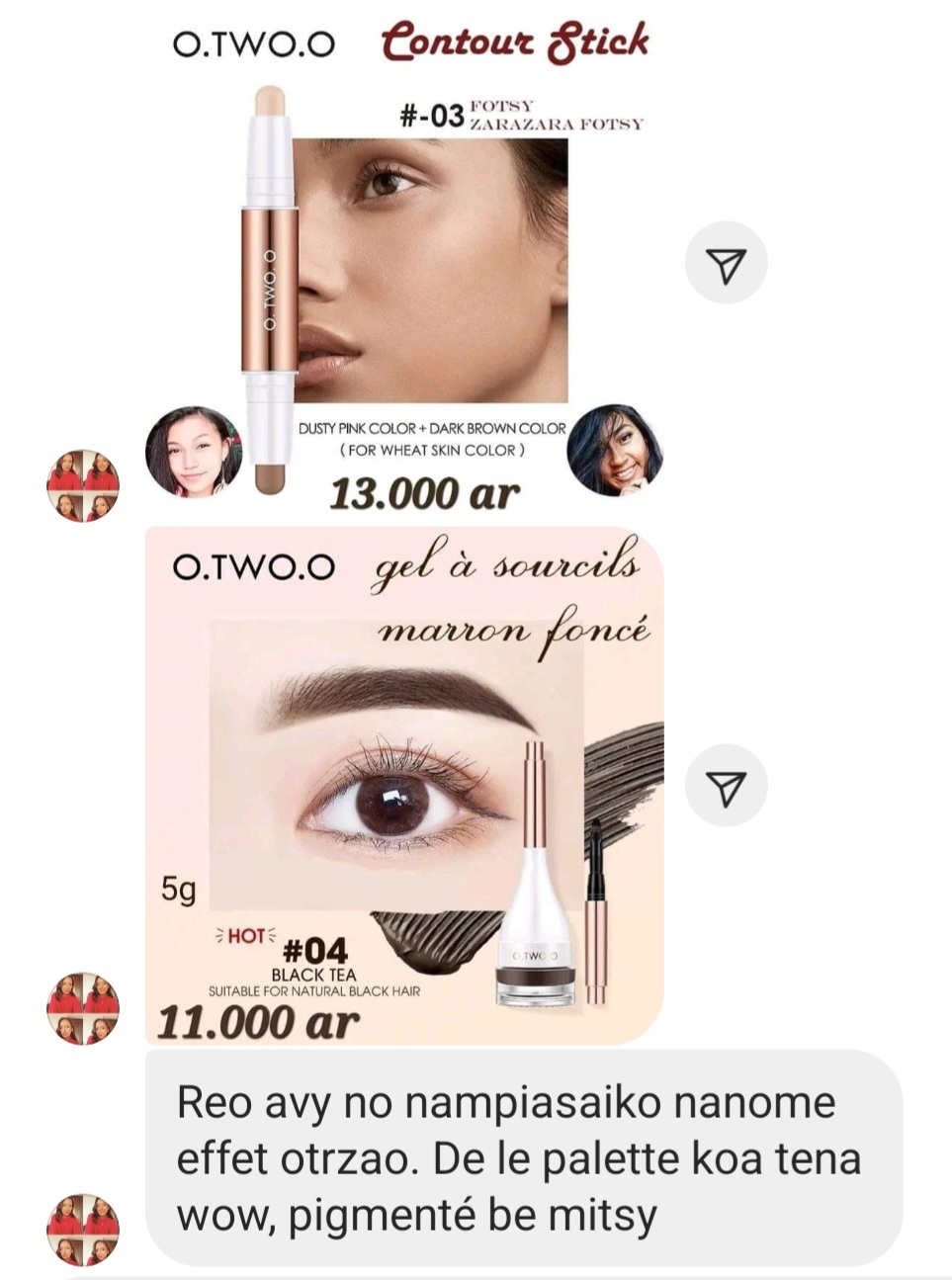Open the Contour Stick 13.000 ar image
952x1280 pixels.
click(405, 267)
